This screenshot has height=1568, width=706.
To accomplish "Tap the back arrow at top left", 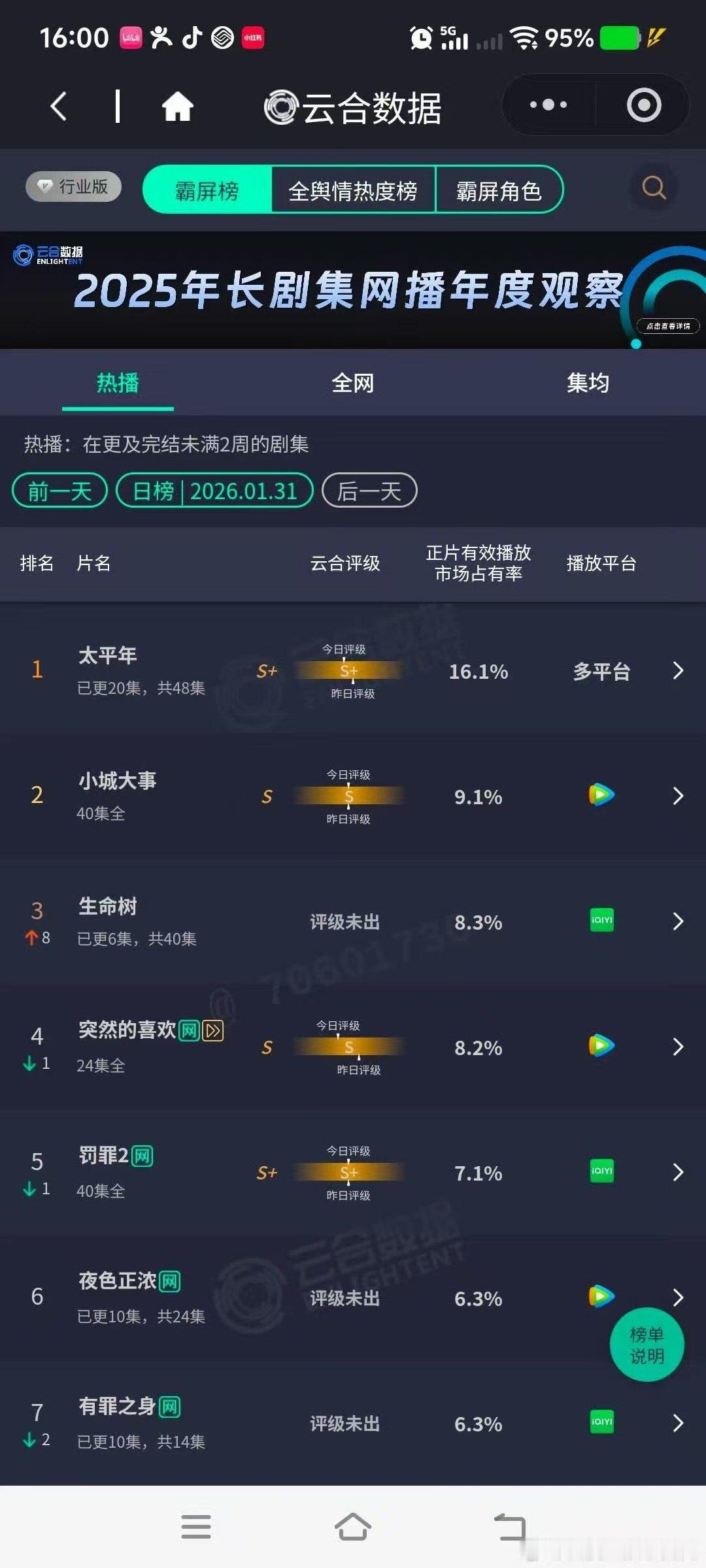I will [58, 106].
